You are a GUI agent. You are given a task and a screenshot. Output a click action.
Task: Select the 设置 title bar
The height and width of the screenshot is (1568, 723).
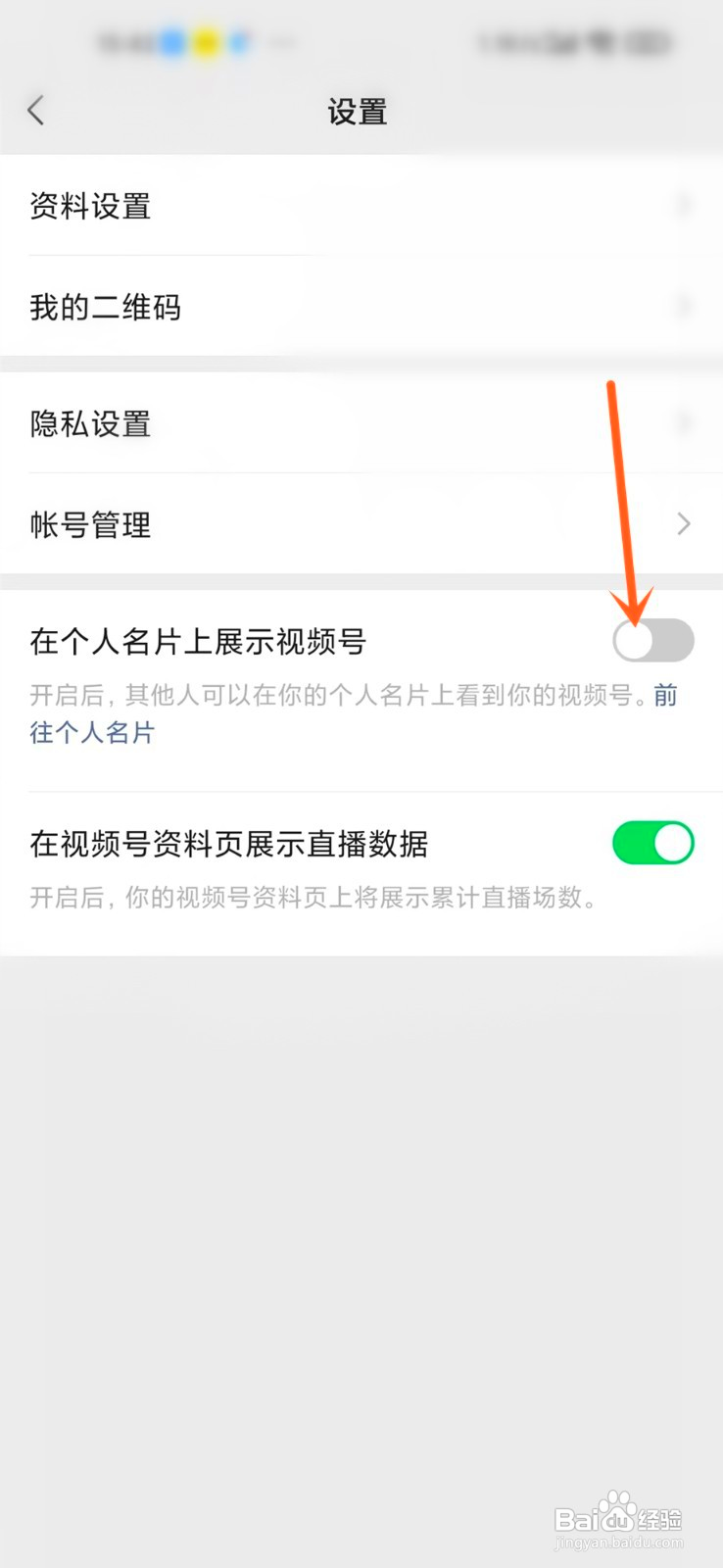click(x=359, y=113)
